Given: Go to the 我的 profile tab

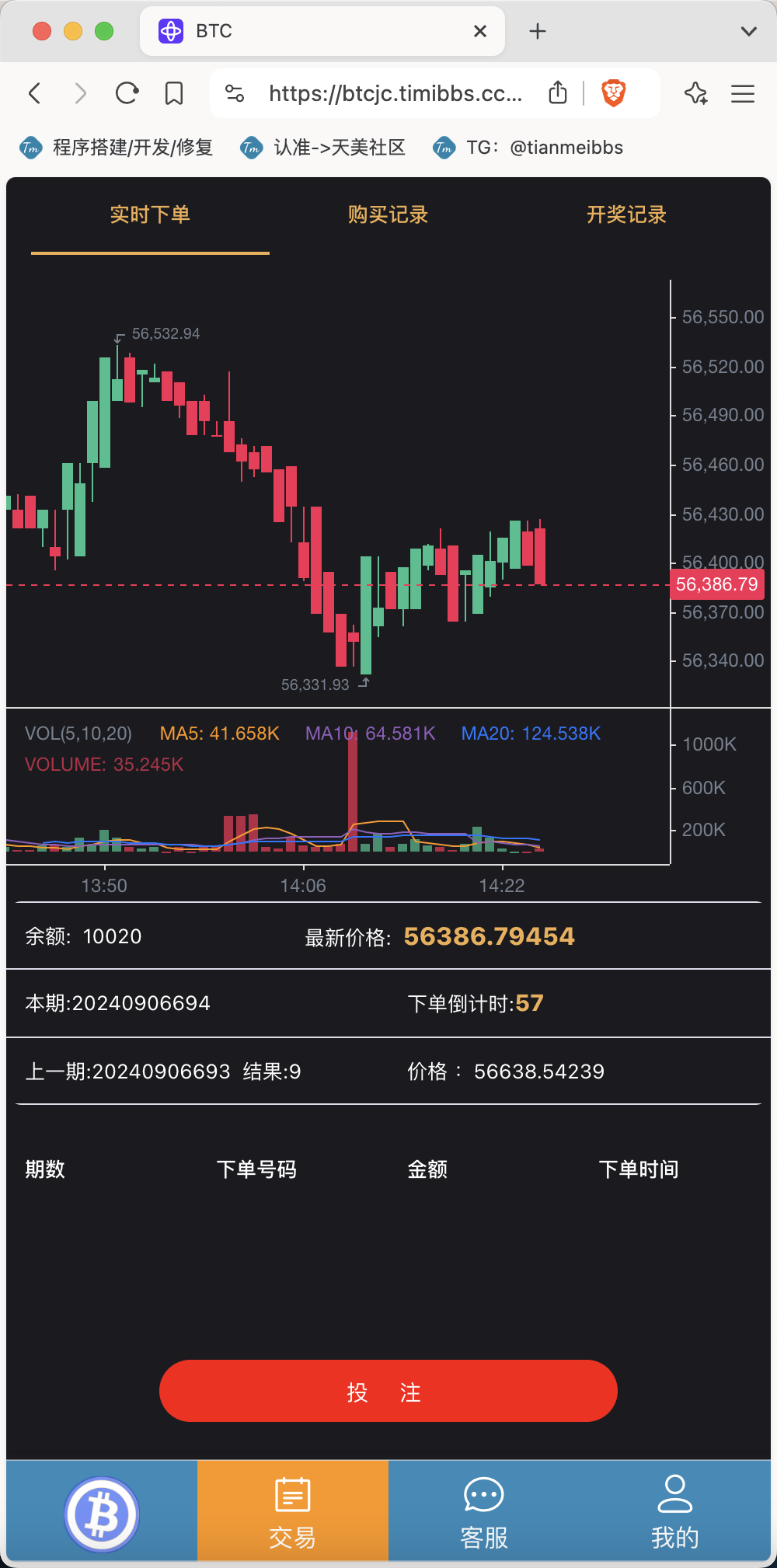Looking at the screenshot, I should (x=675, y=1511).
